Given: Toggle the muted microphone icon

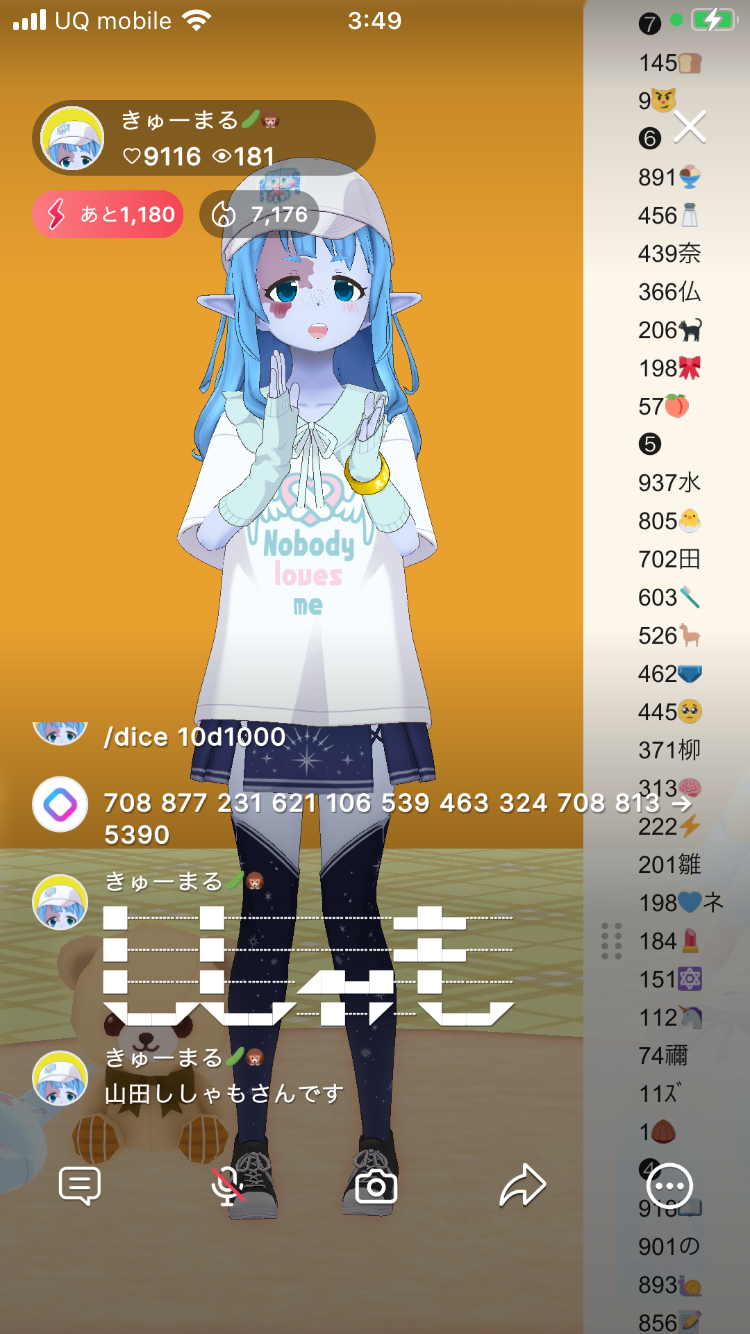Looking at the screenshot, I should coord(229,1187).
